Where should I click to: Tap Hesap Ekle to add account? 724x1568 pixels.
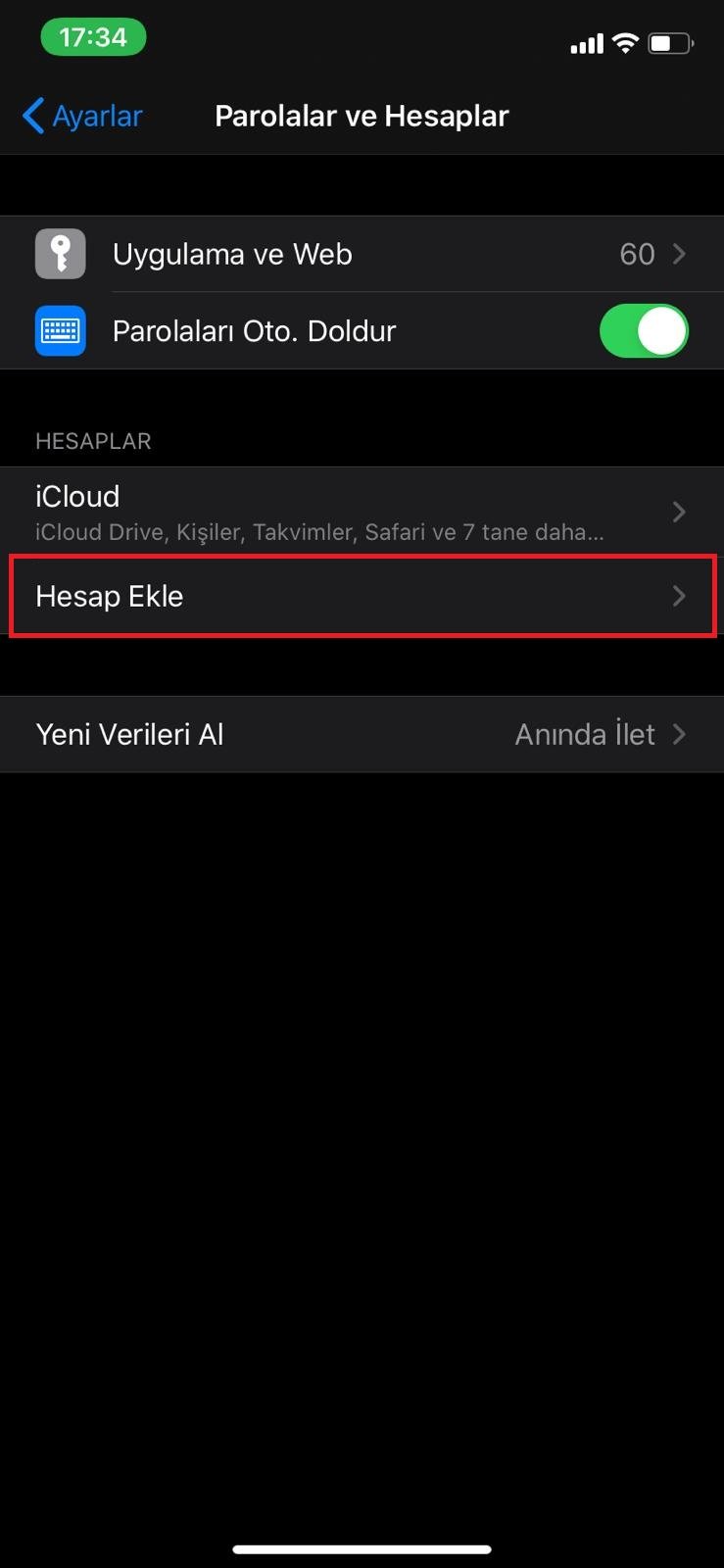tap(362, 596)
